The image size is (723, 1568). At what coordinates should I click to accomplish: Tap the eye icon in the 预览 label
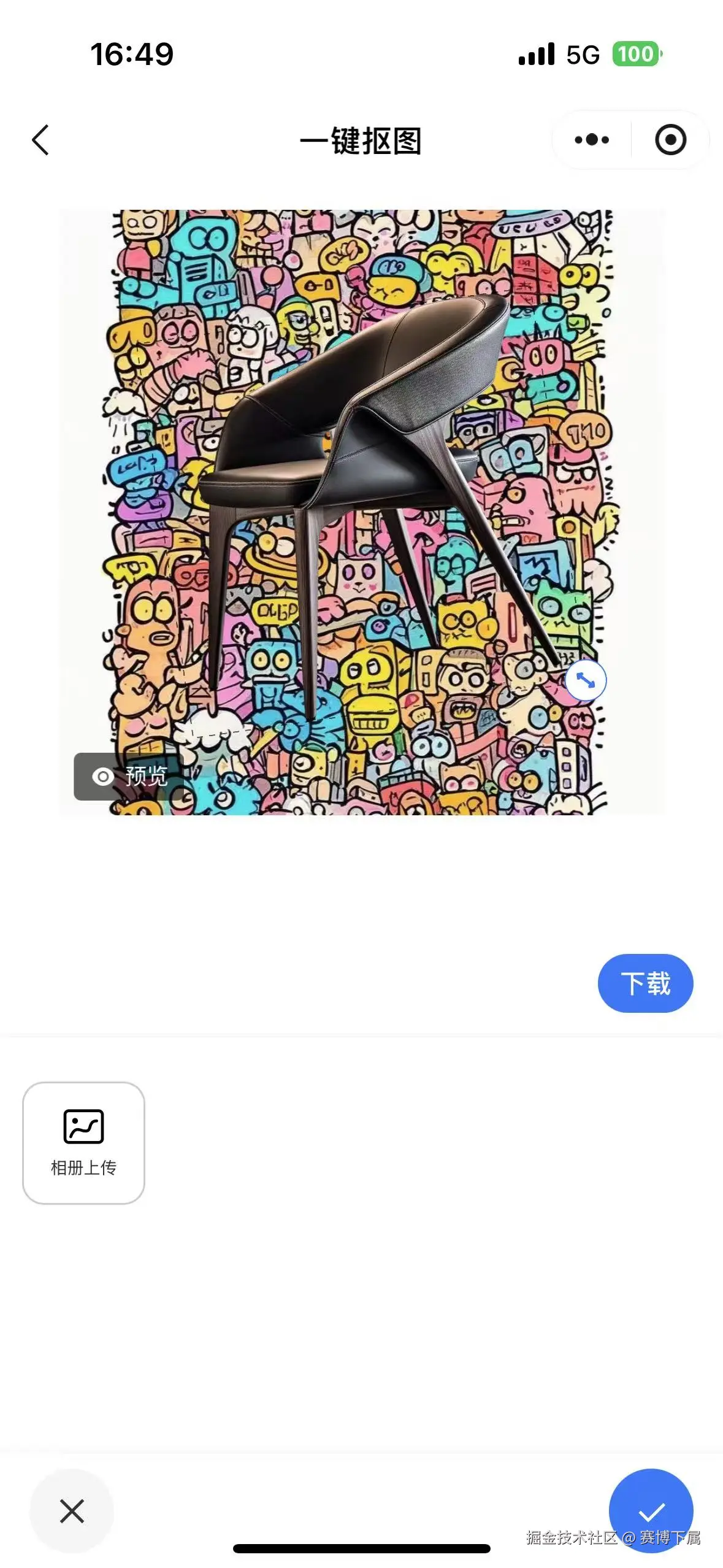coord(103,777)
